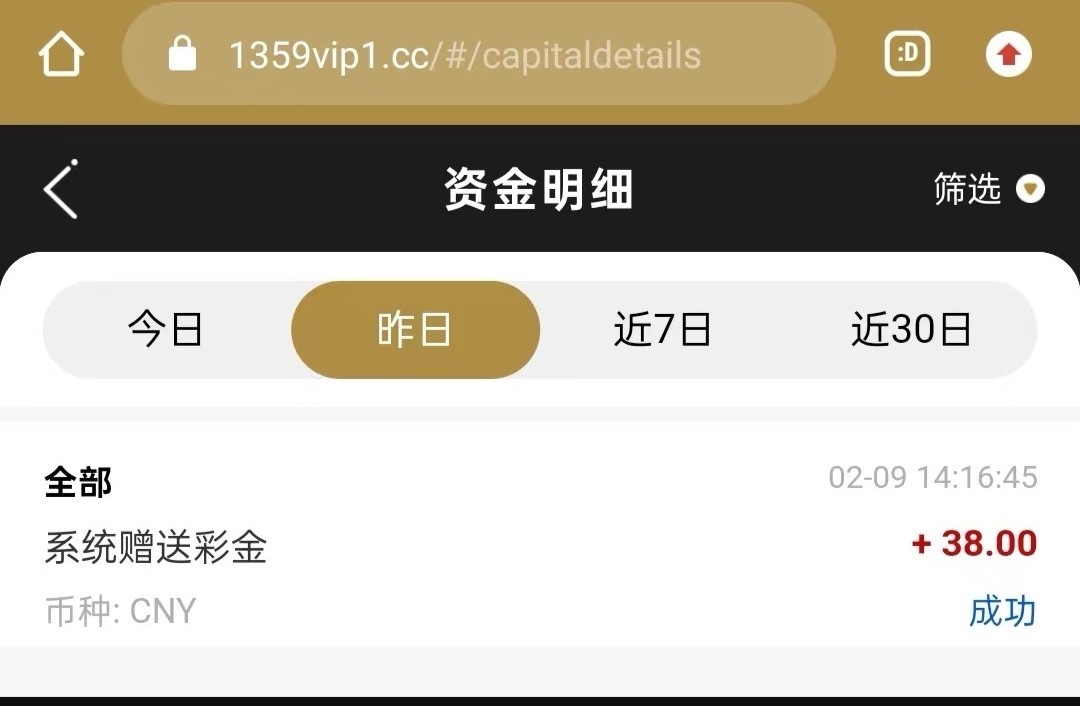Tap the red upload arrow icon
The width and height of the screenshot is (1080, 706).
tap(1008, 55)
